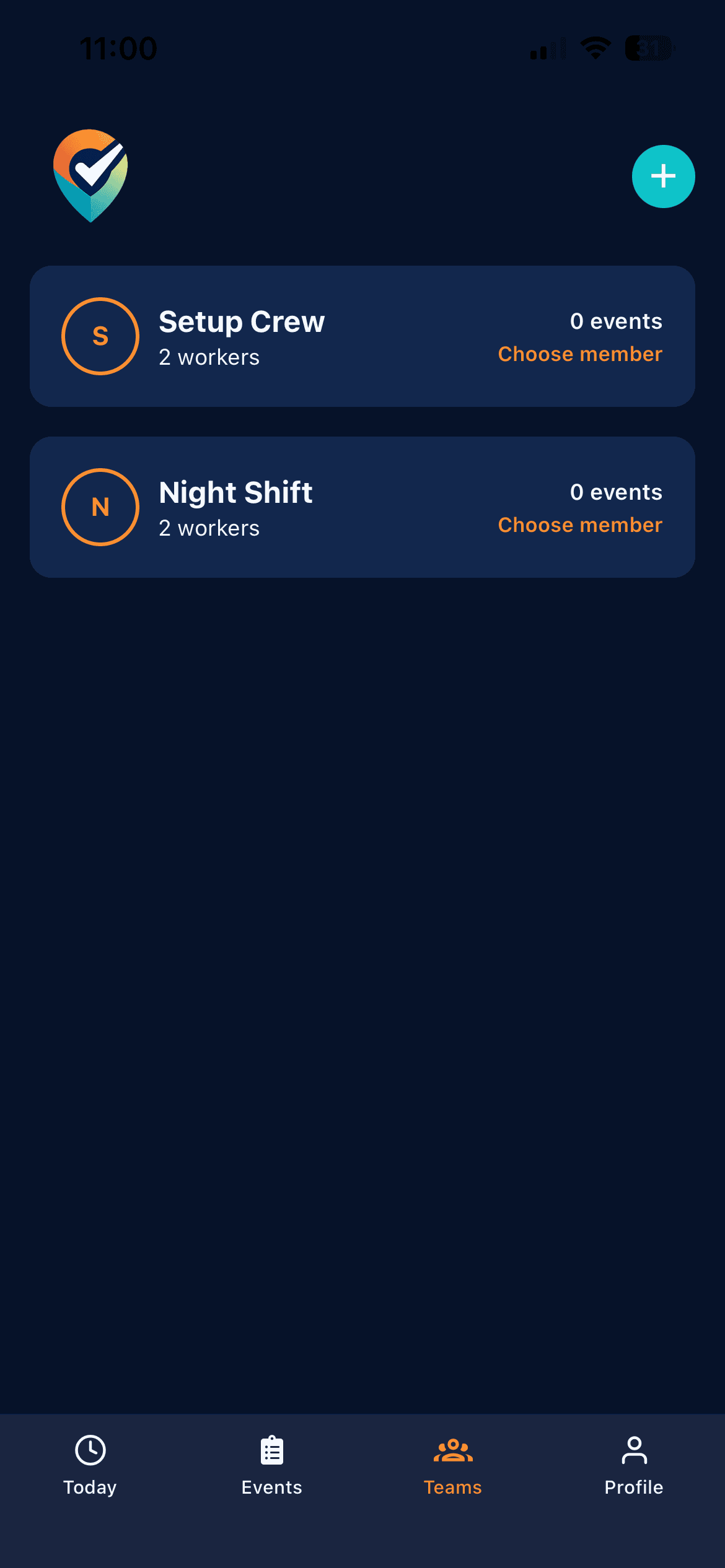Choose a member for Night Shift

point(579,525)
